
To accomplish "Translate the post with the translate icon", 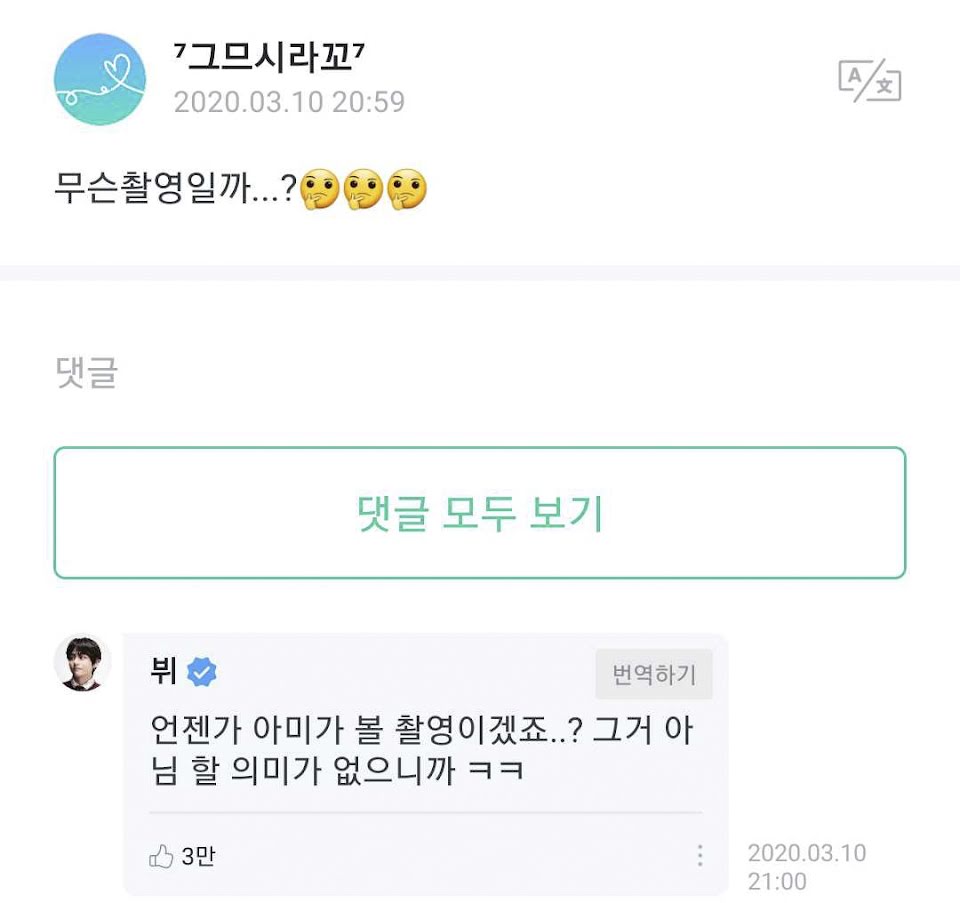I will click(869, 80).
